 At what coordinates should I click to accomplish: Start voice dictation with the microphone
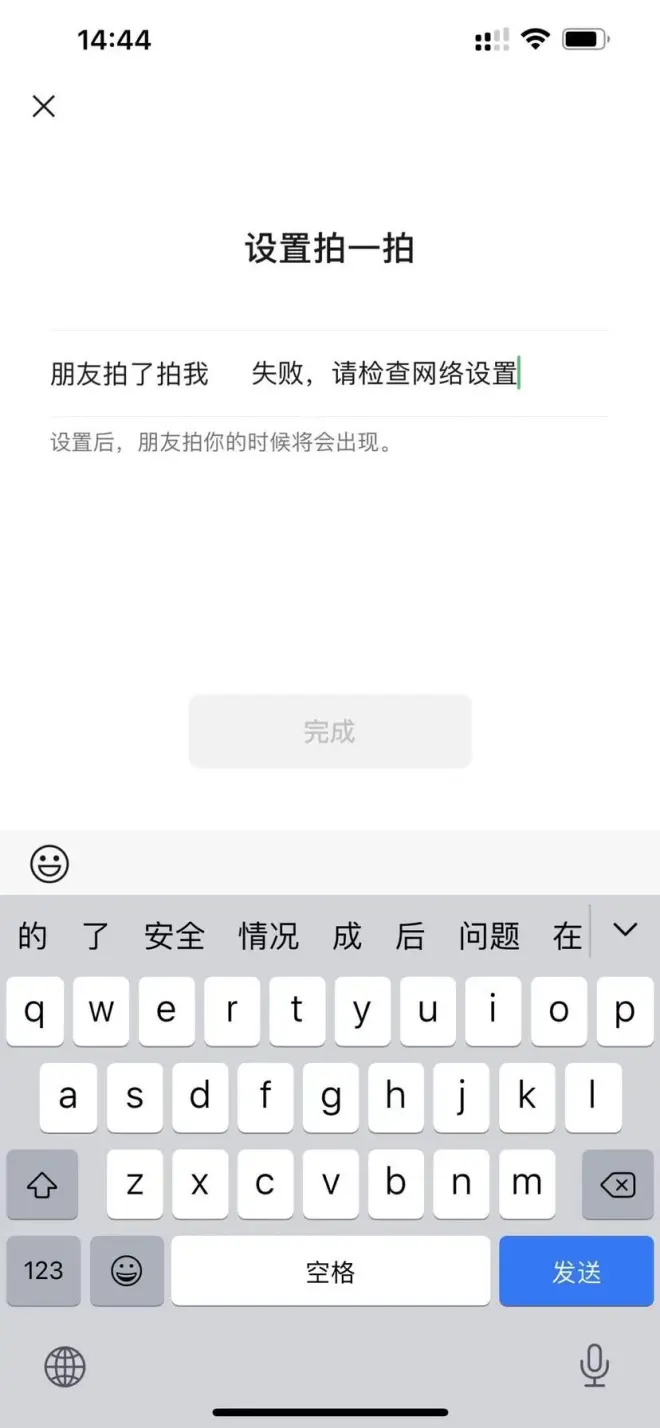(594, 1365)
